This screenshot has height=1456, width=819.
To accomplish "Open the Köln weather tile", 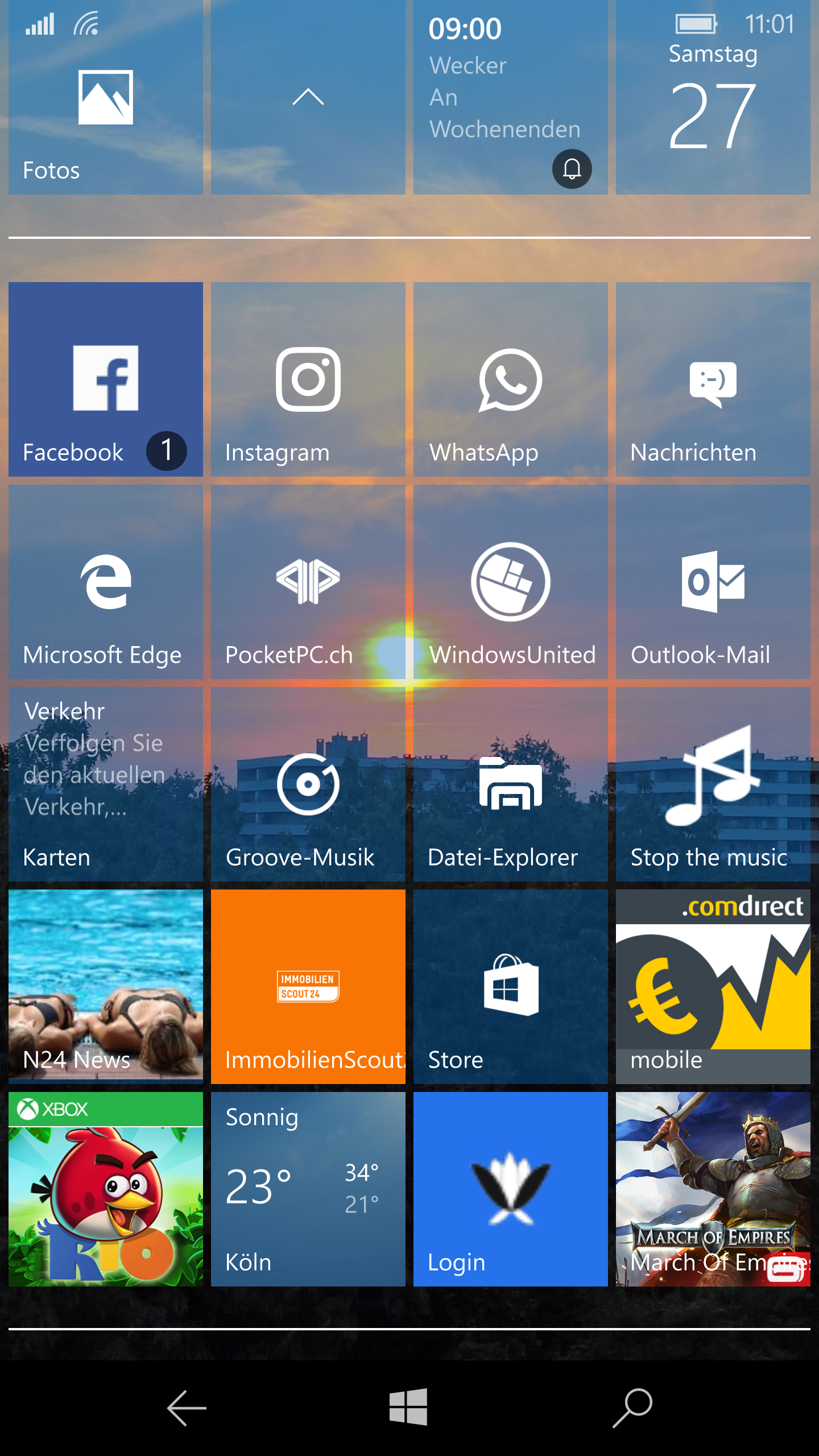I will 308,1189.
